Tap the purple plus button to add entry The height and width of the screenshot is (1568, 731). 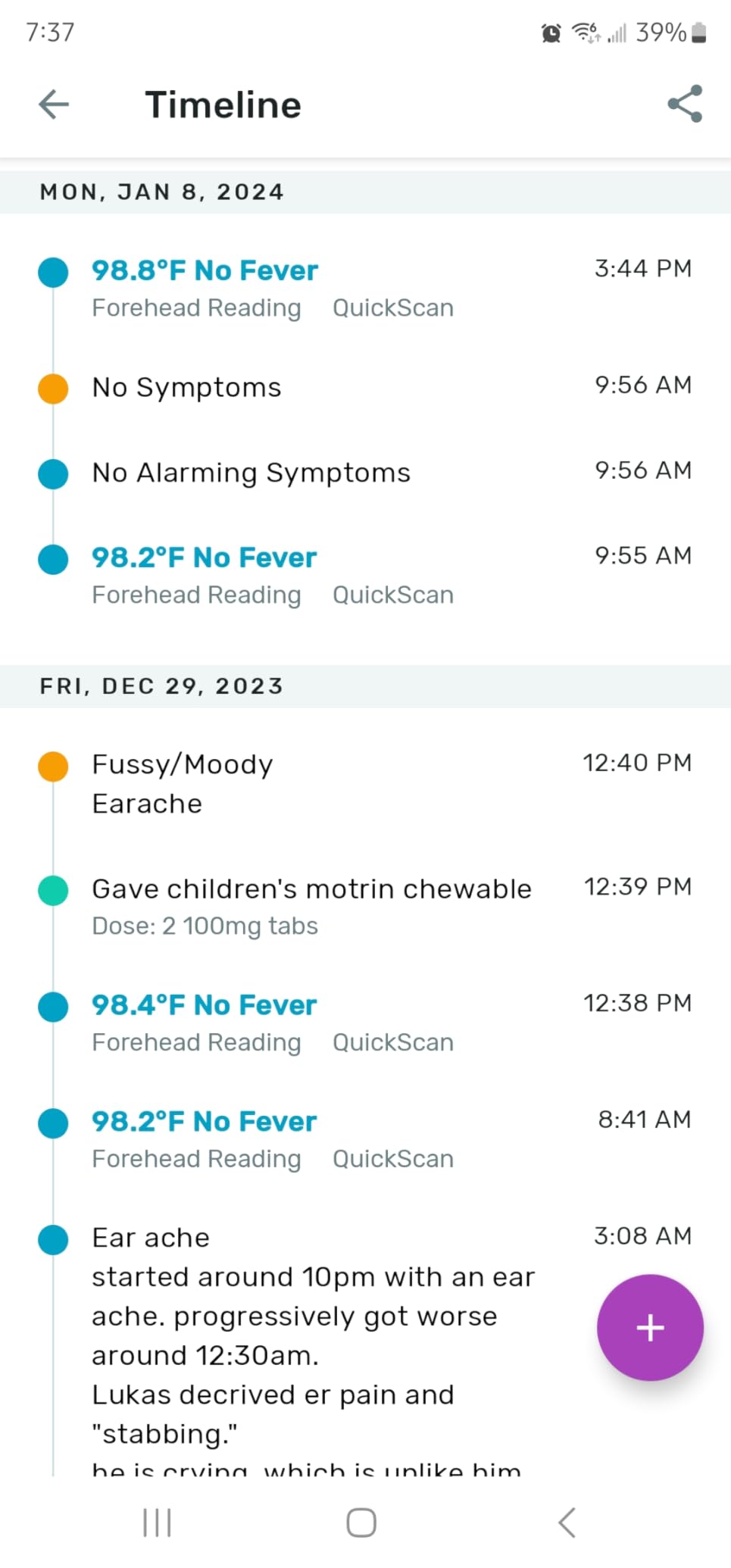(650, 1327)
